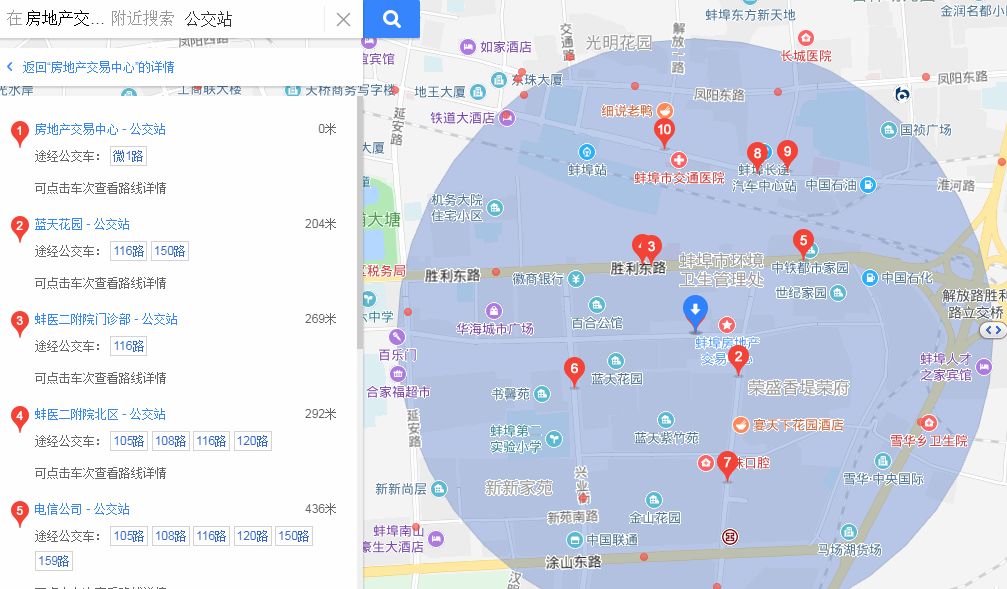The width and height of the screenshot is (1007, 589).
Task: View bus route 150路 under 蓝天花园
Action: 170,251
